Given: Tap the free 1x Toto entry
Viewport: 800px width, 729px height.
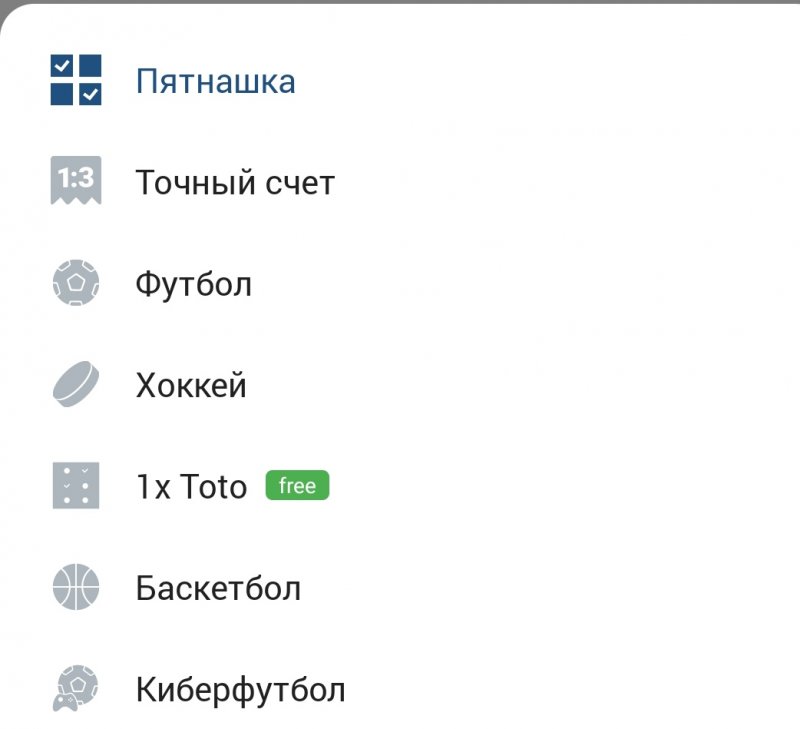Looking at the screenshot, I should click(x=191, y=487).
